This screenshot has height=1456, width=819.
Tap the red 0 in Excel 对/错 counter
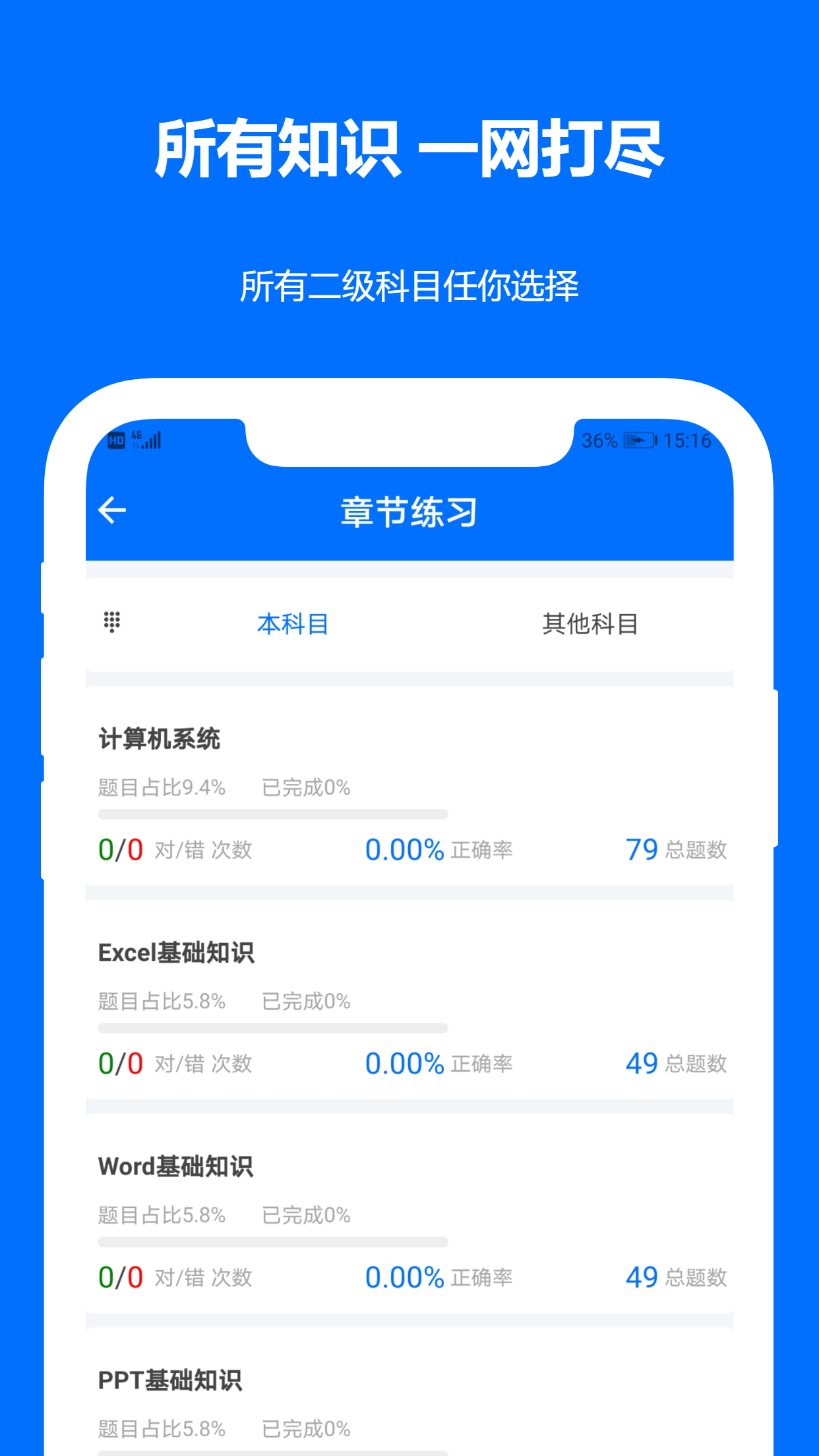pyautogui.click(x=136, y=1063)
